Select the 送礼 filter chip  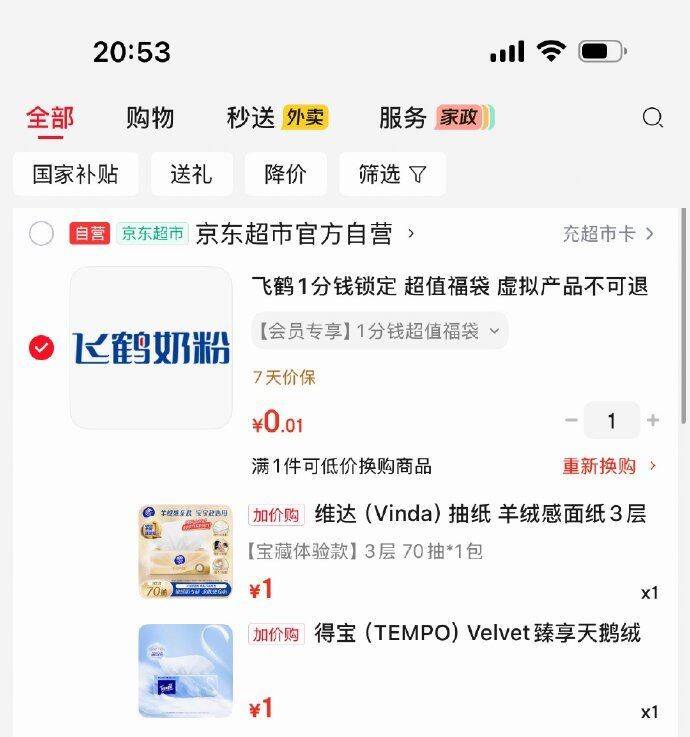pyautogui.click(x=191, y=174)
